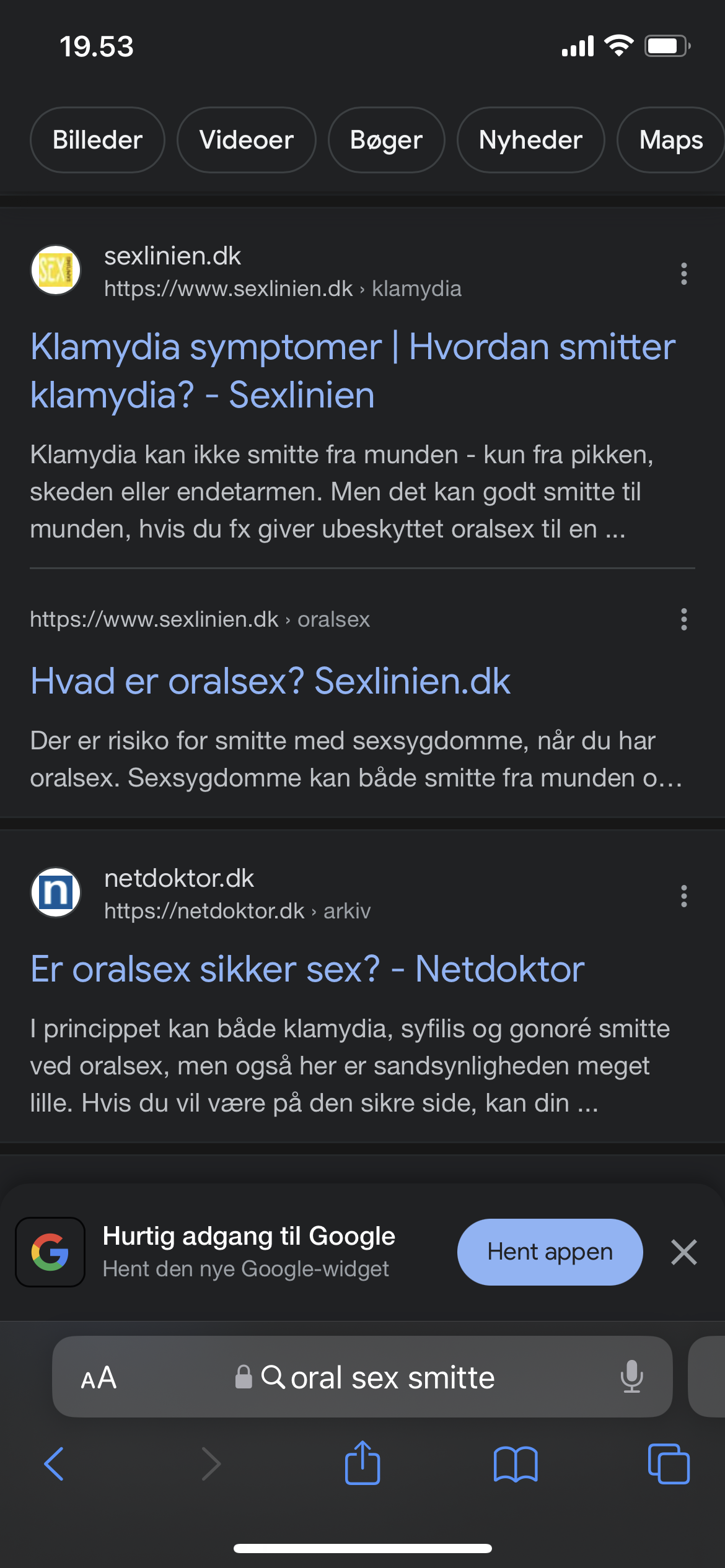Show all open tabs
725x1568 pixels.
coord(669,1464)
